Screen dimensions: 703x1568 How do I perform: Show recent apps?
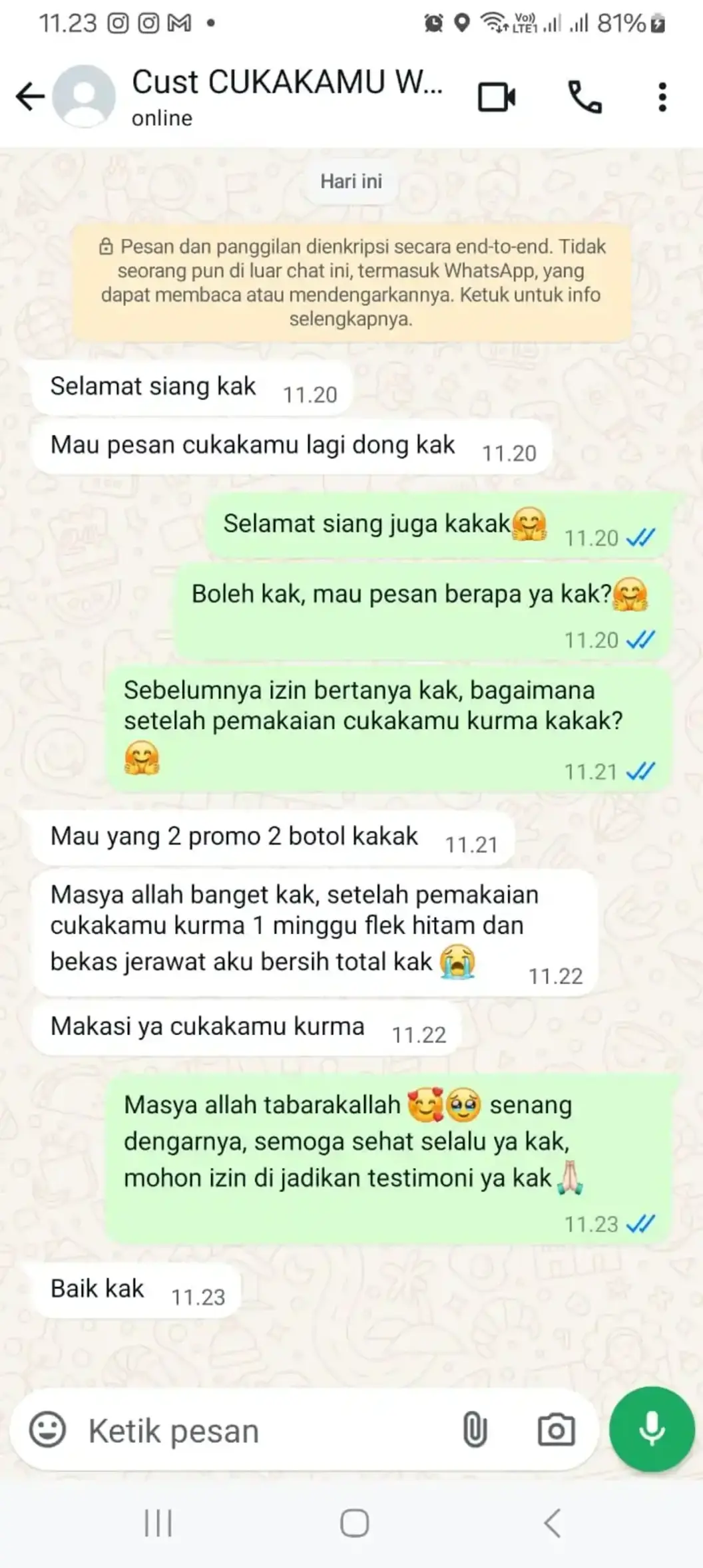(x=158, y=1523)
